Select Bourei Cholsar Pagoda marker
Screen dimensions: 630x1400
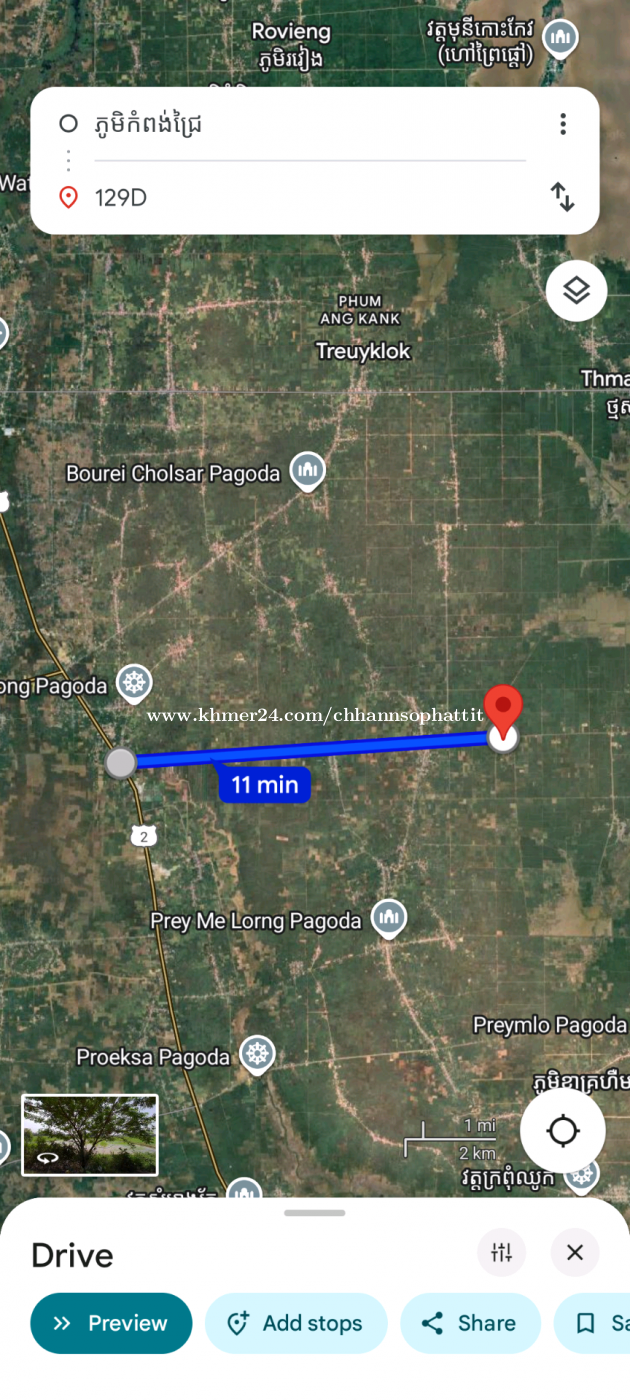307,470
